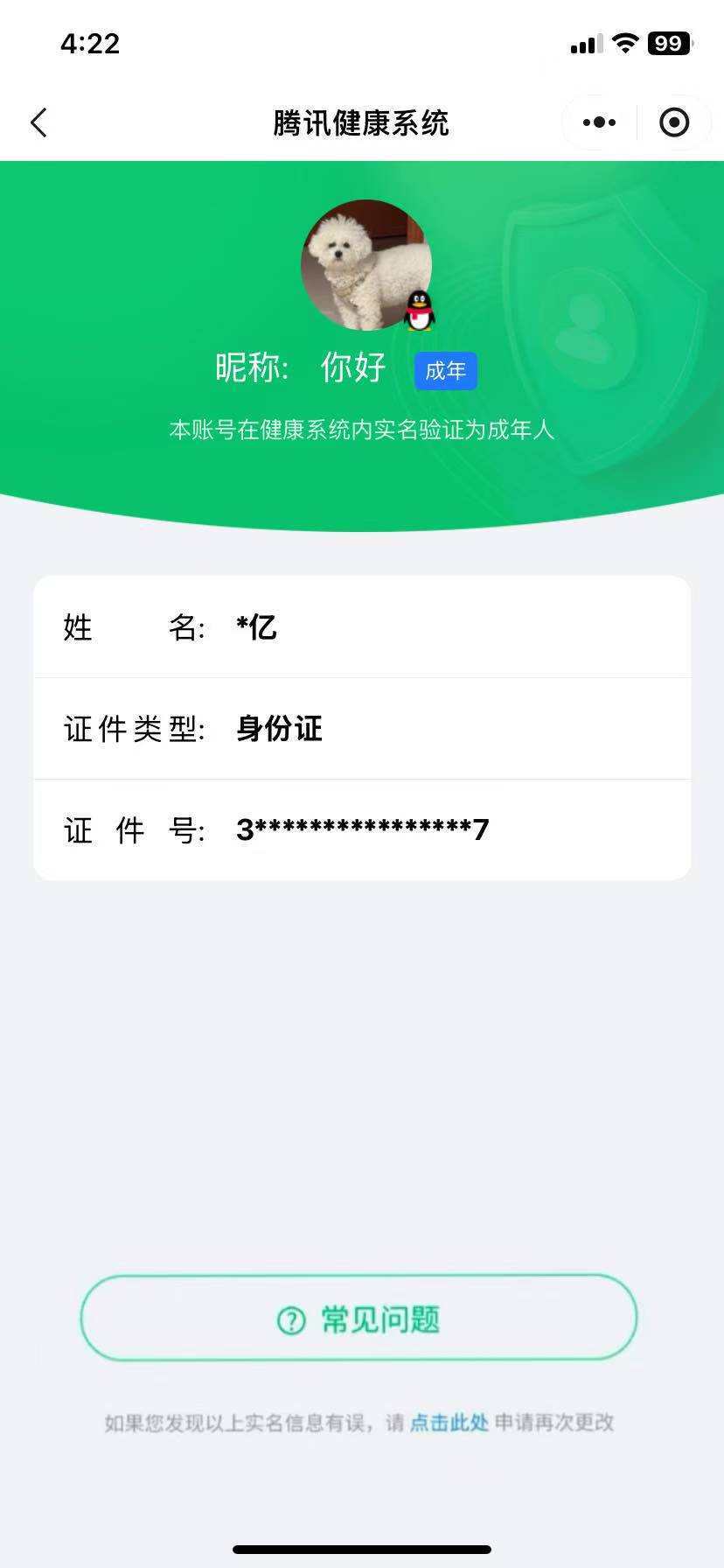Click the mini-program exit capsule icon
This screenshot has width=724, height=1568.
click(x=674, y=122)
